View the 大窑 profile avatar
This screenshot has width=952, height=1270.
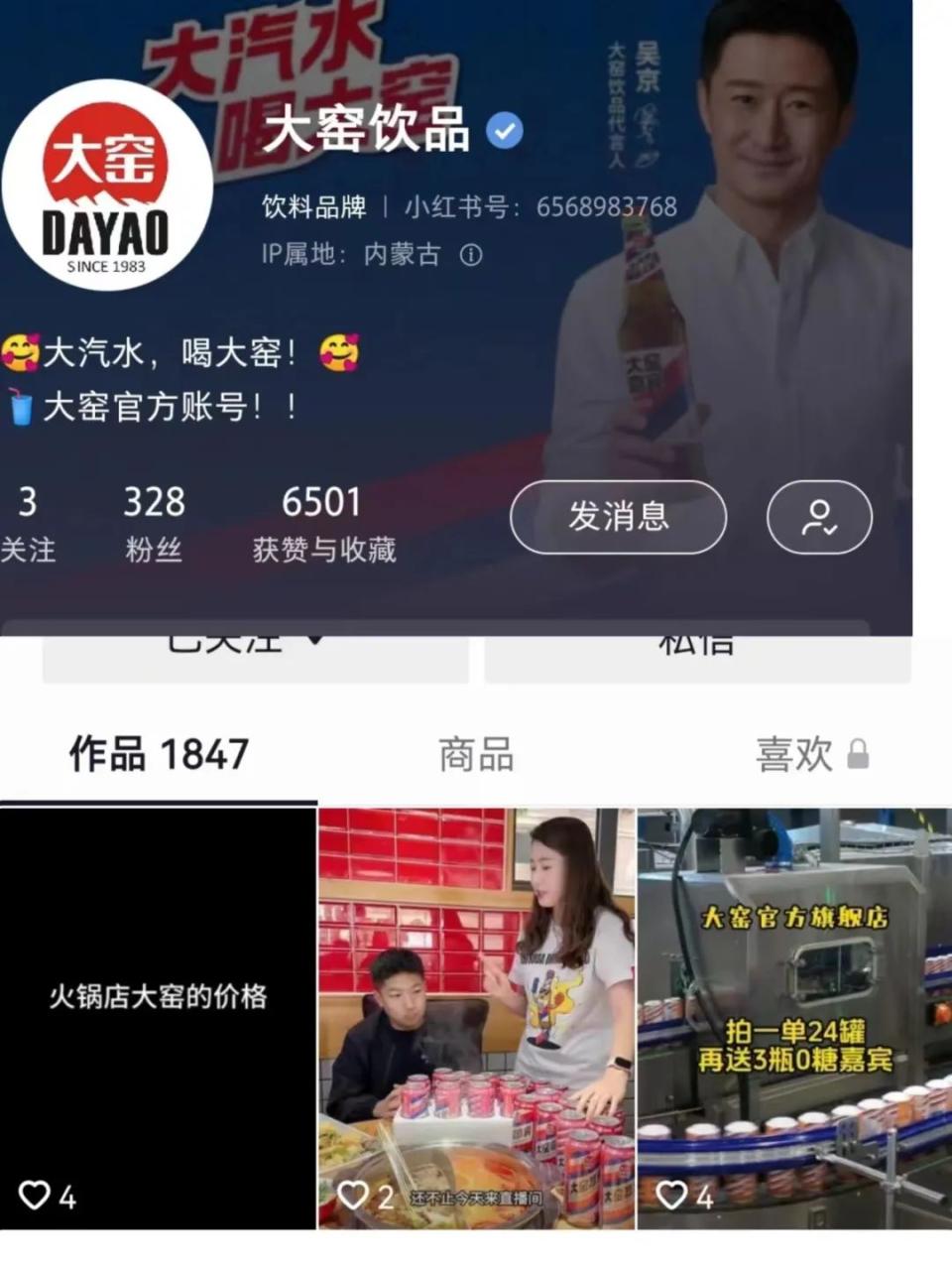pyautogui.click(x=106, y=185)
